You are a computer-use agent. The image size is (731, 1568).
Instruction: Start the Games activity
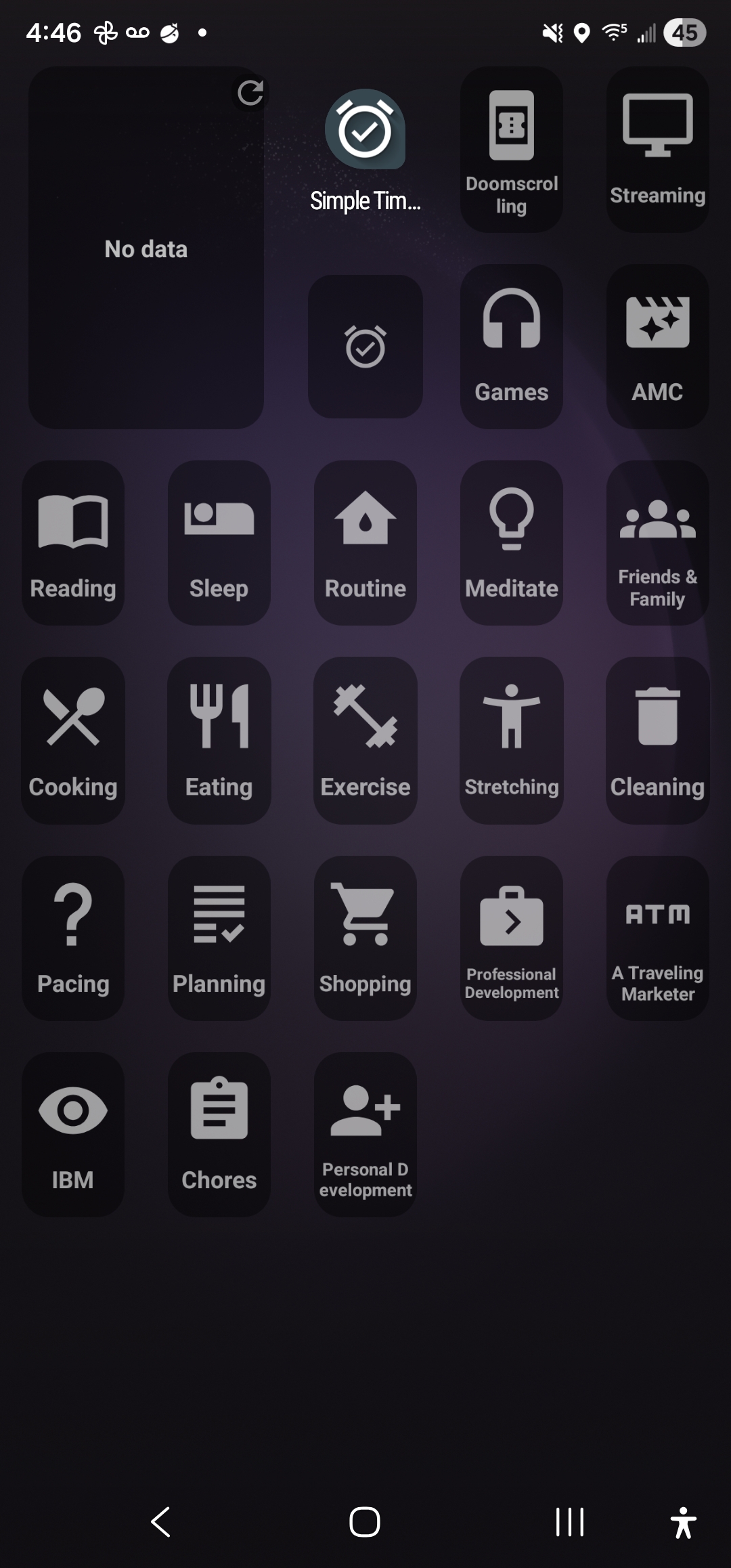(x=512, y=346)
